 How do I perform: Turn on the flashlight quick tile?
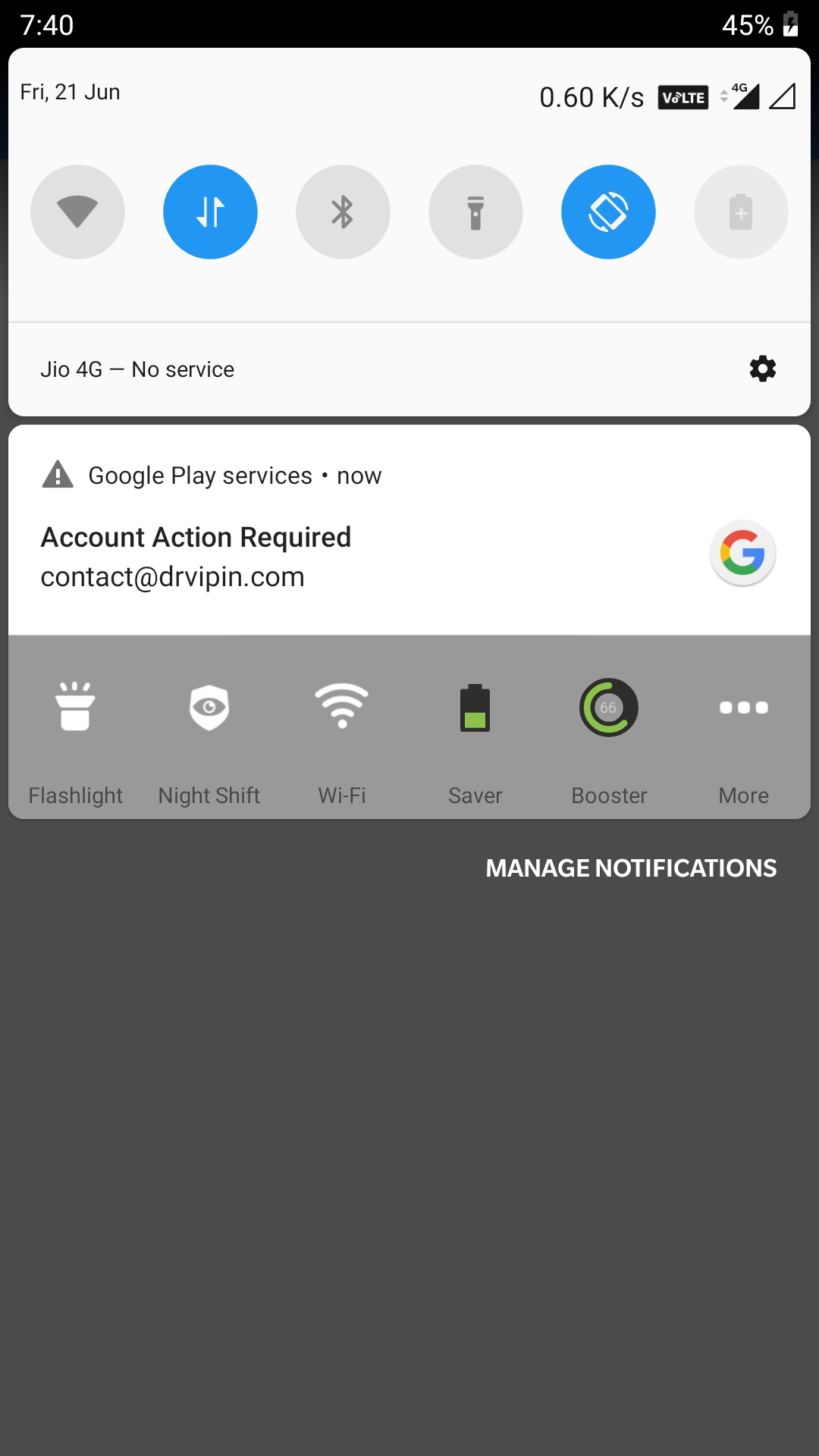[475, 212]
